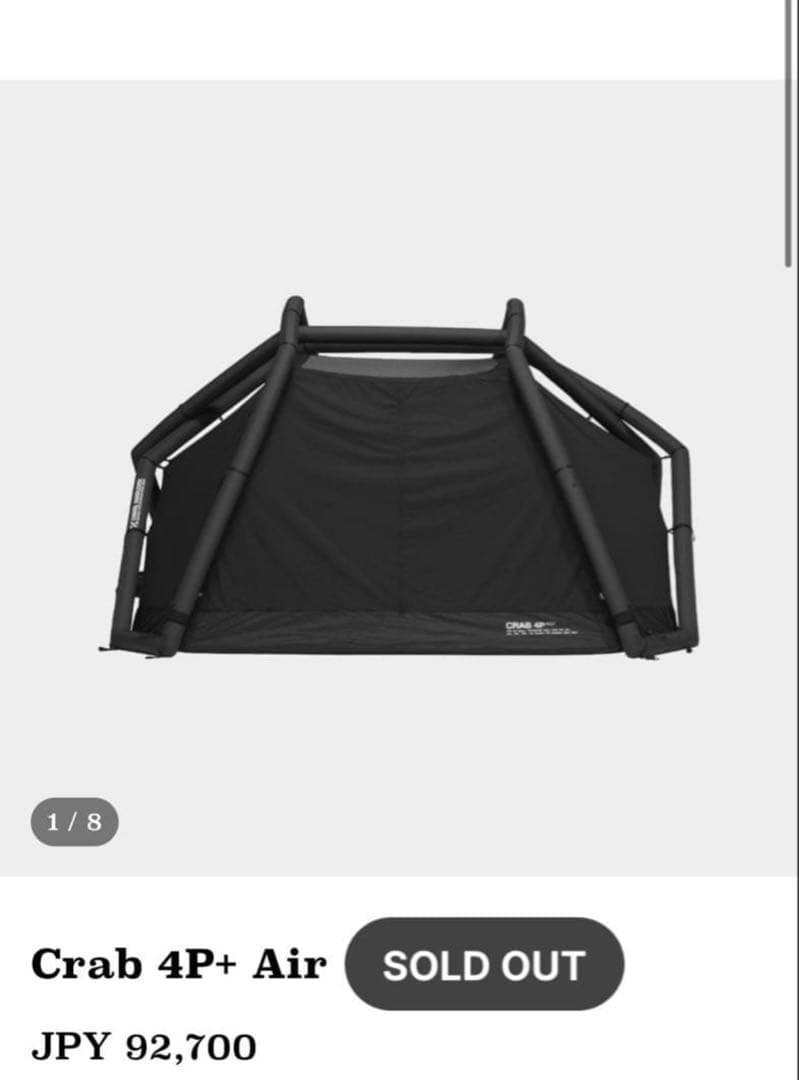The height and width of the screenshot is (1080, 799).
Task: Tap the SOLD OUT button
Action: tap(484, 965)
